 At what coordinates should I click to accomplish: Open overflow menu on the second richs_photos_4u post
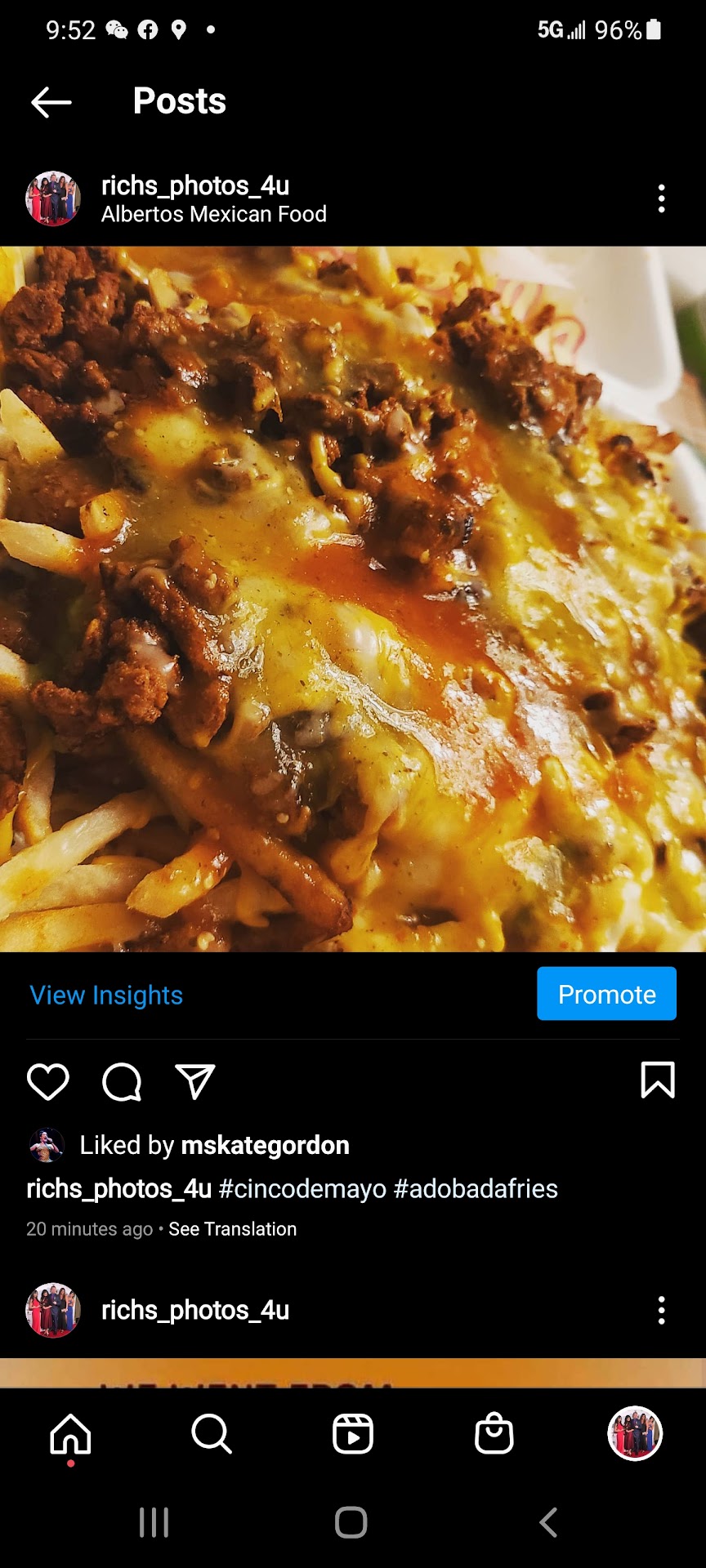[661, 1310]
